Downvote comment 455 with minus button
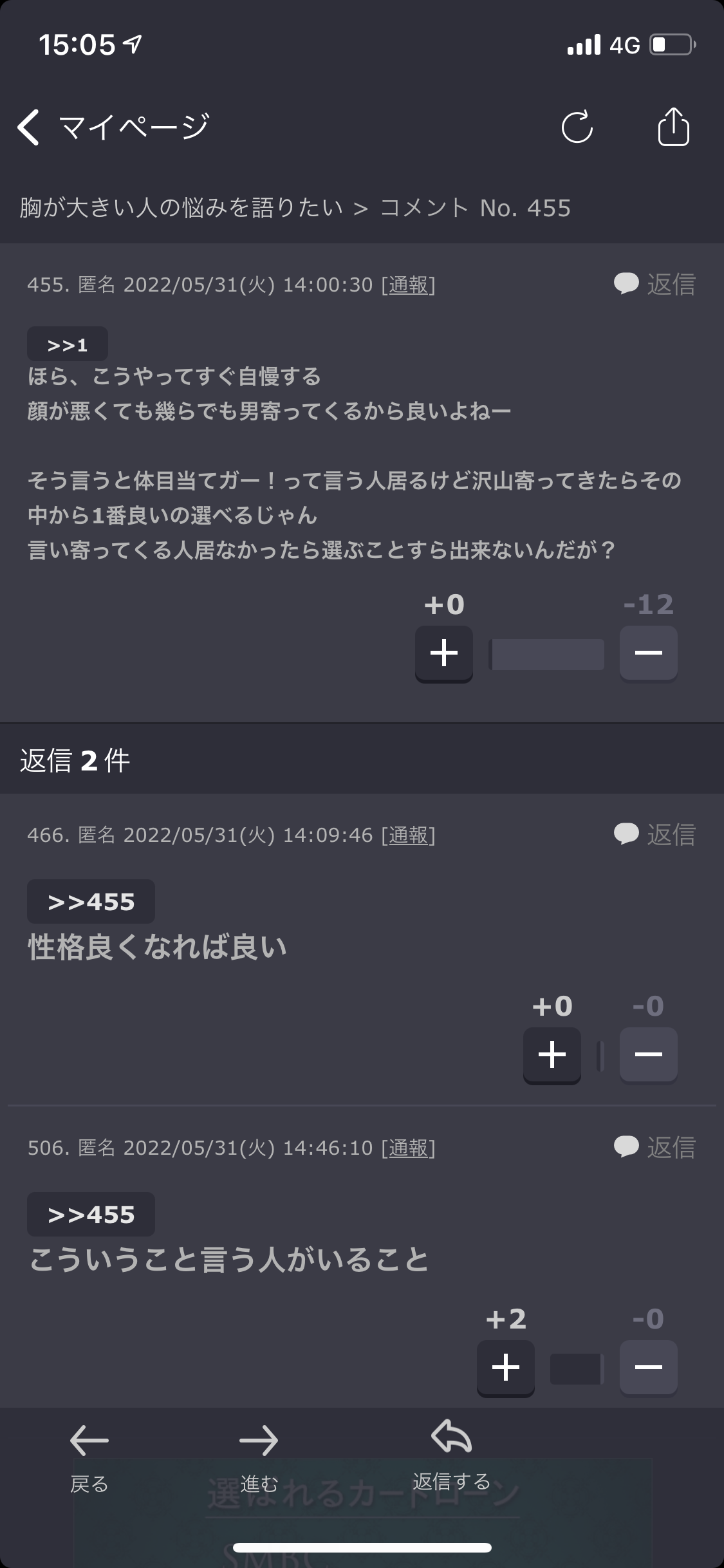The image size is (724, 1568). pyautogui.click(x=648, y=653)
